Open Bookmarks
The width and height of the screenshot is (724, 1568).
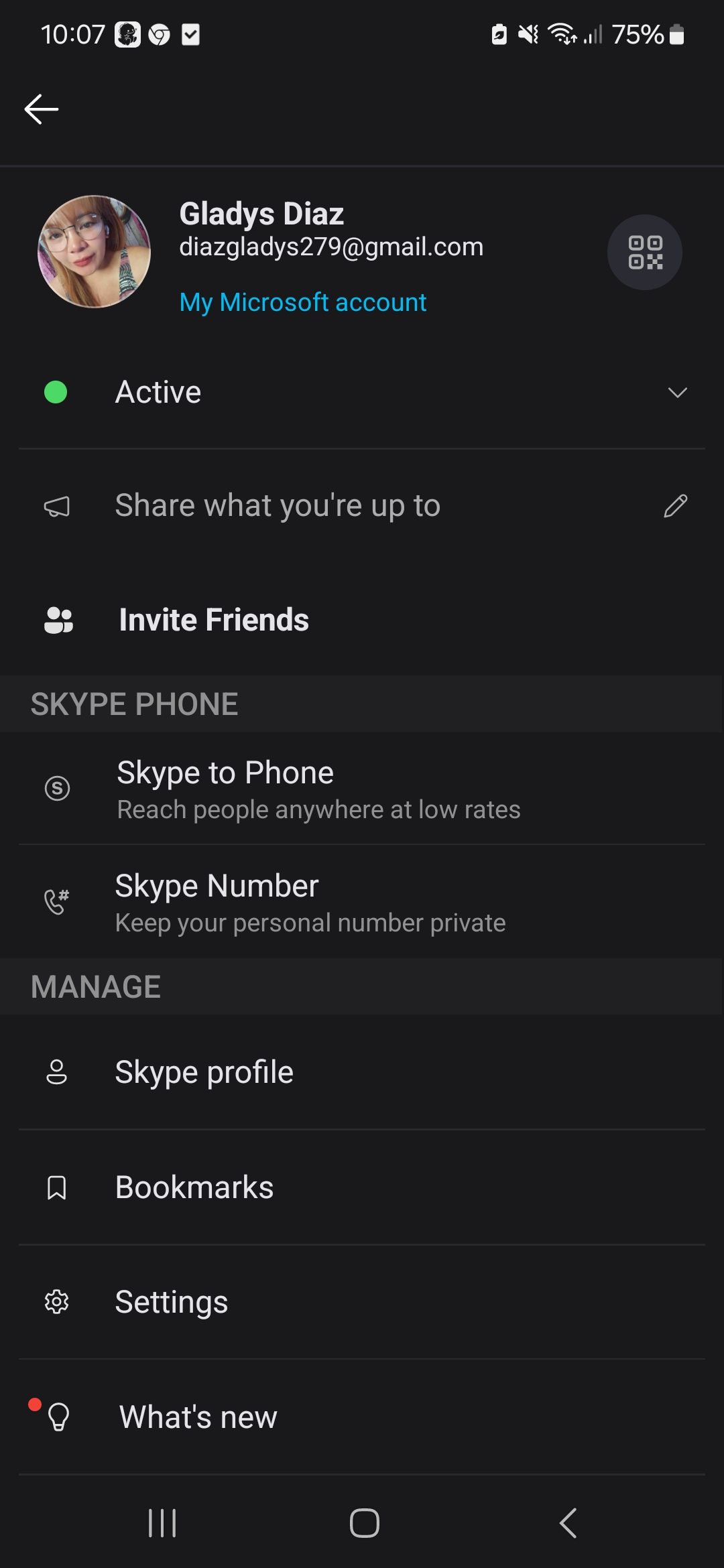[362, 1187]
